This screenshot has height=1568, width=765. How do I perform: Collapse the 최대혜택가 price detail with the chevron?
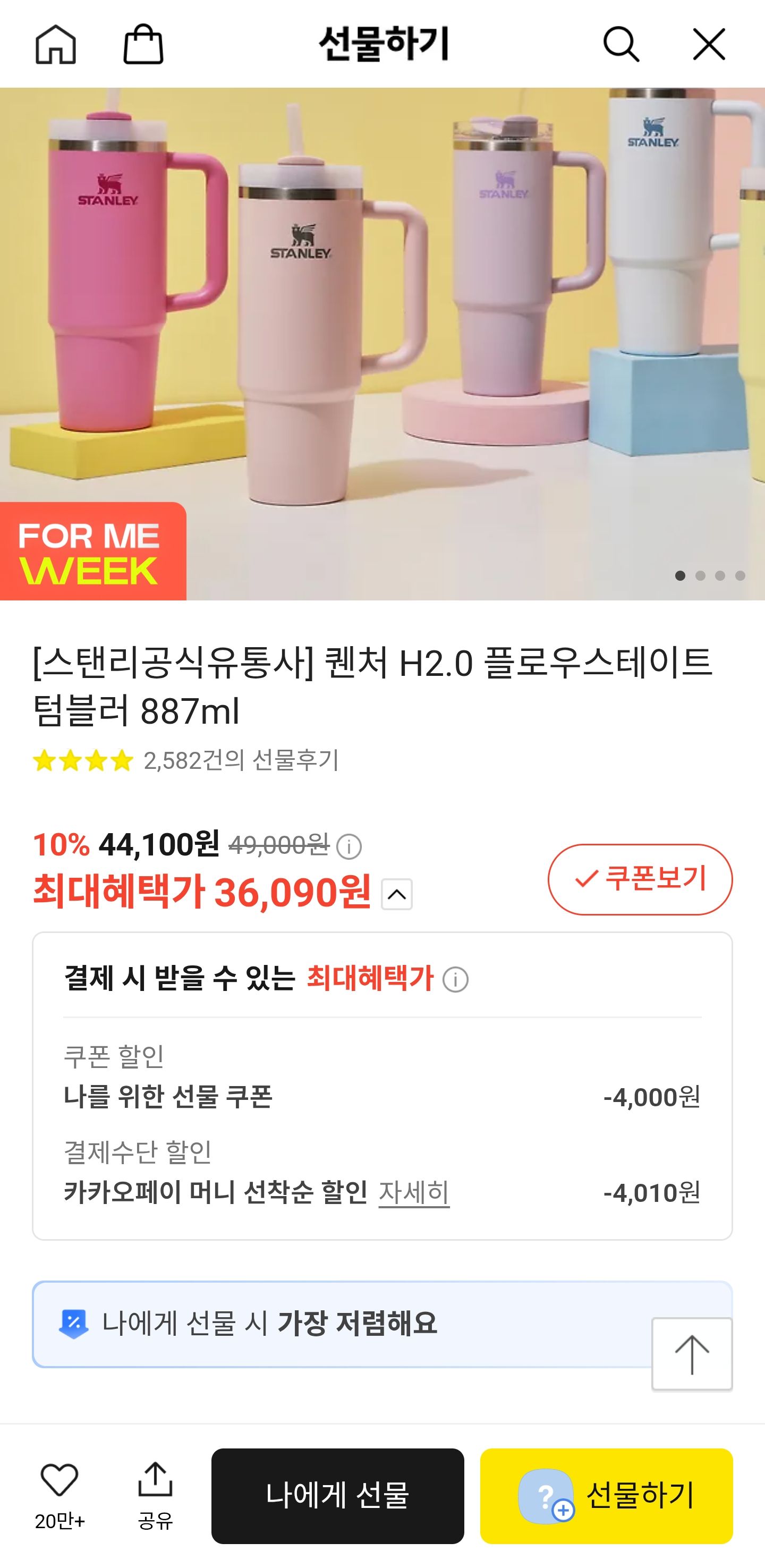[397, 894]
